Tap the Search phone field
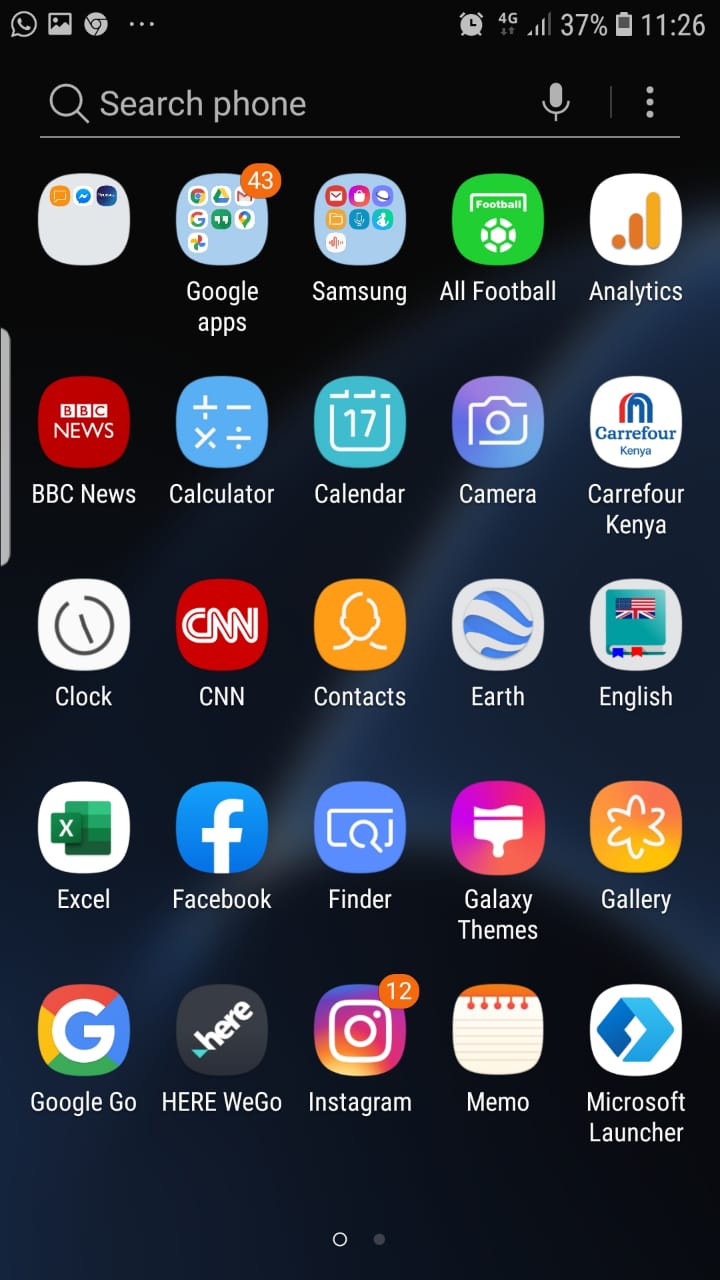Screen dimensions: 720x1280 tap(290, 103)
